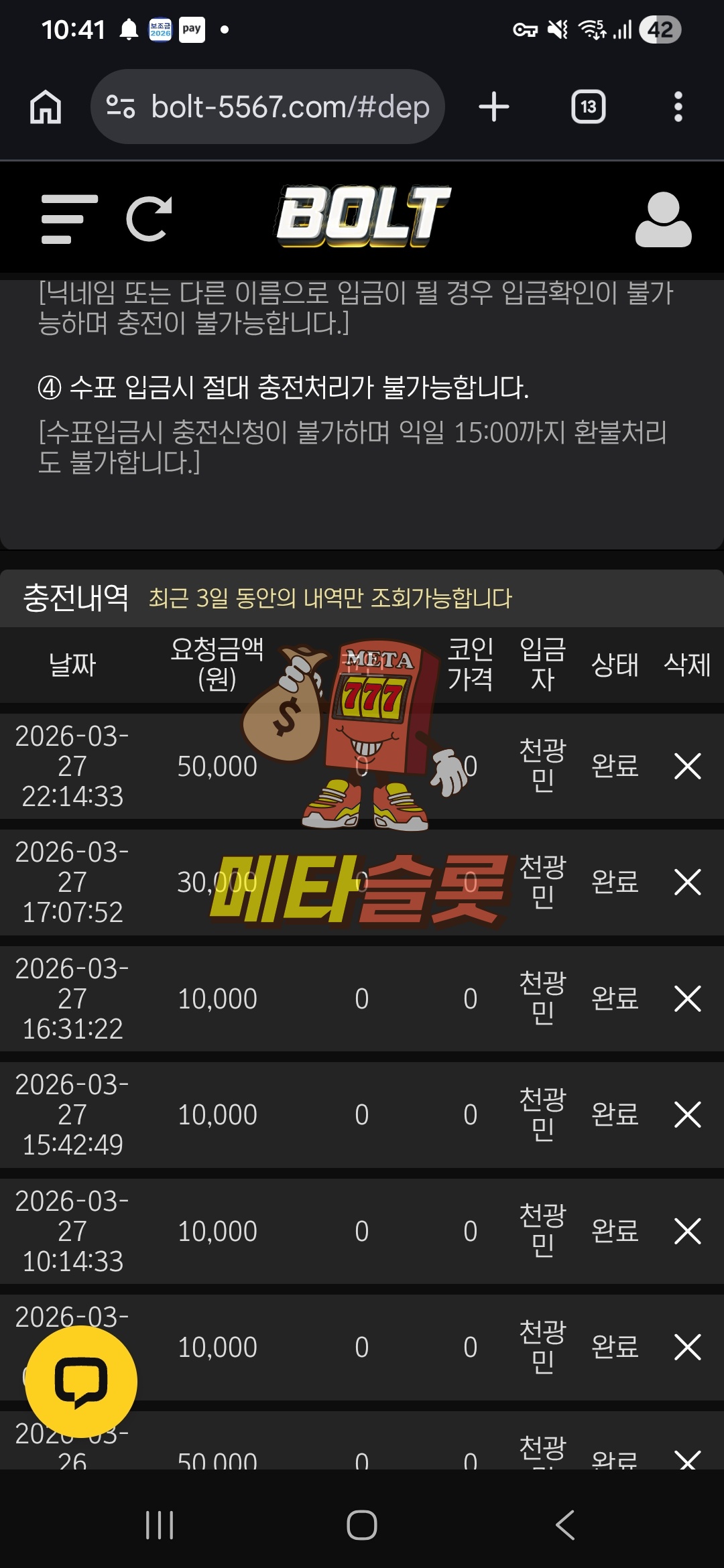The width and height of the screenshot is (724, 1568).
Task: Open the yellow live chat button
Action: click(81, 1381)
